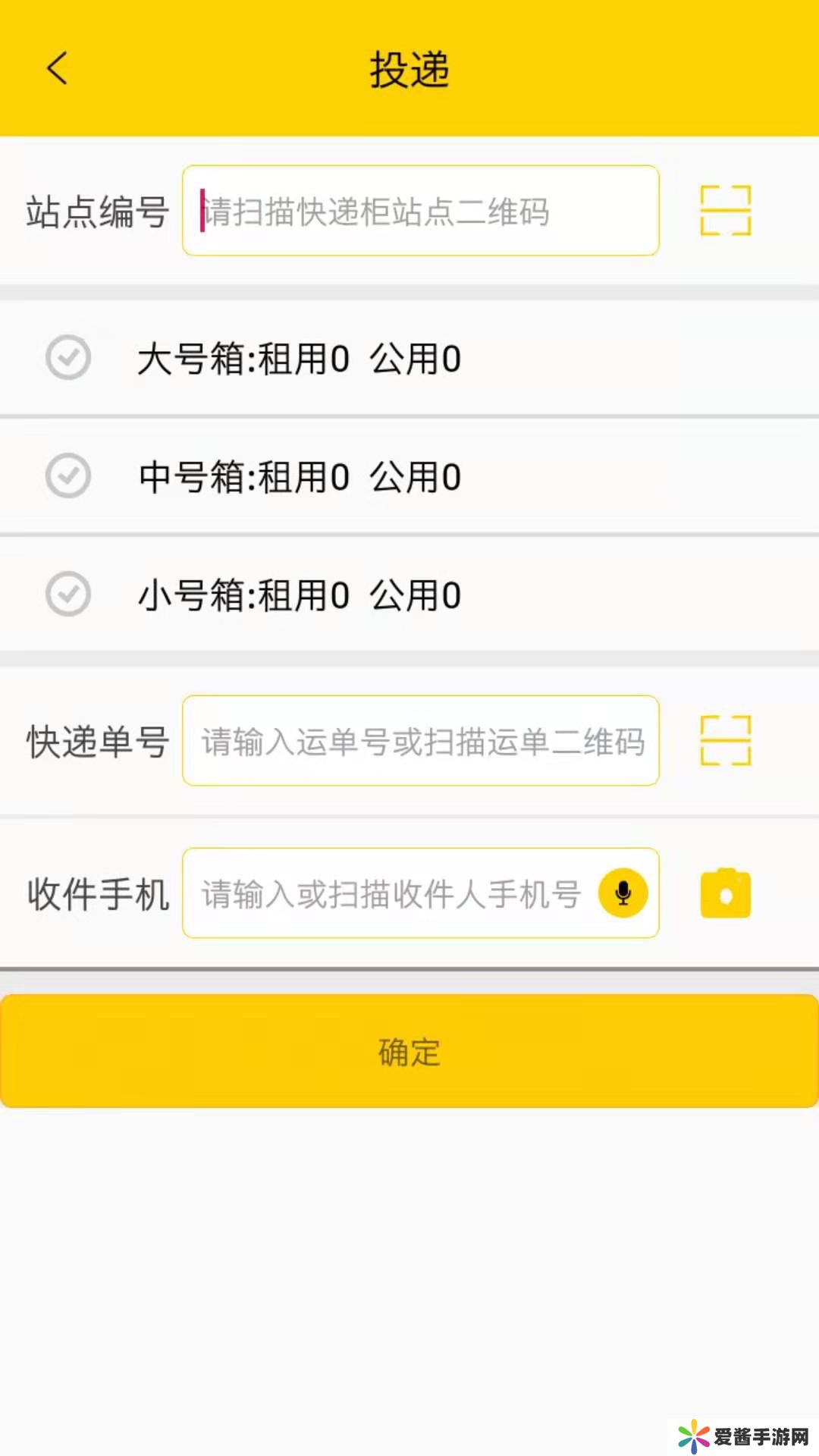Open the camera to scan the recipient phone
Image resolution: width=819 pixels, height=1456 pixels.
coord(725,894)
